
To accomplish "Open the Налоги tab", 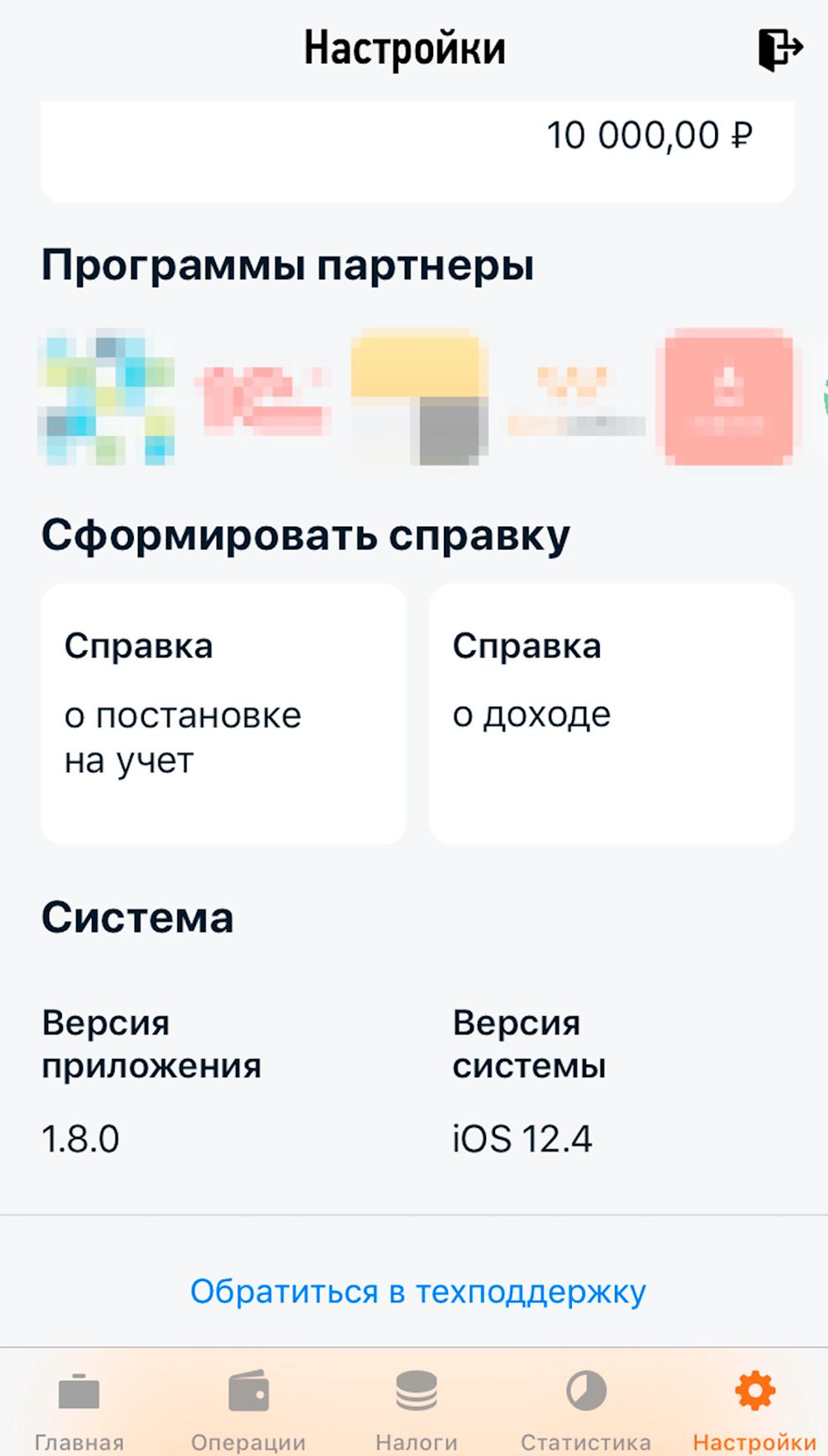I will [x=417, y=1411].
